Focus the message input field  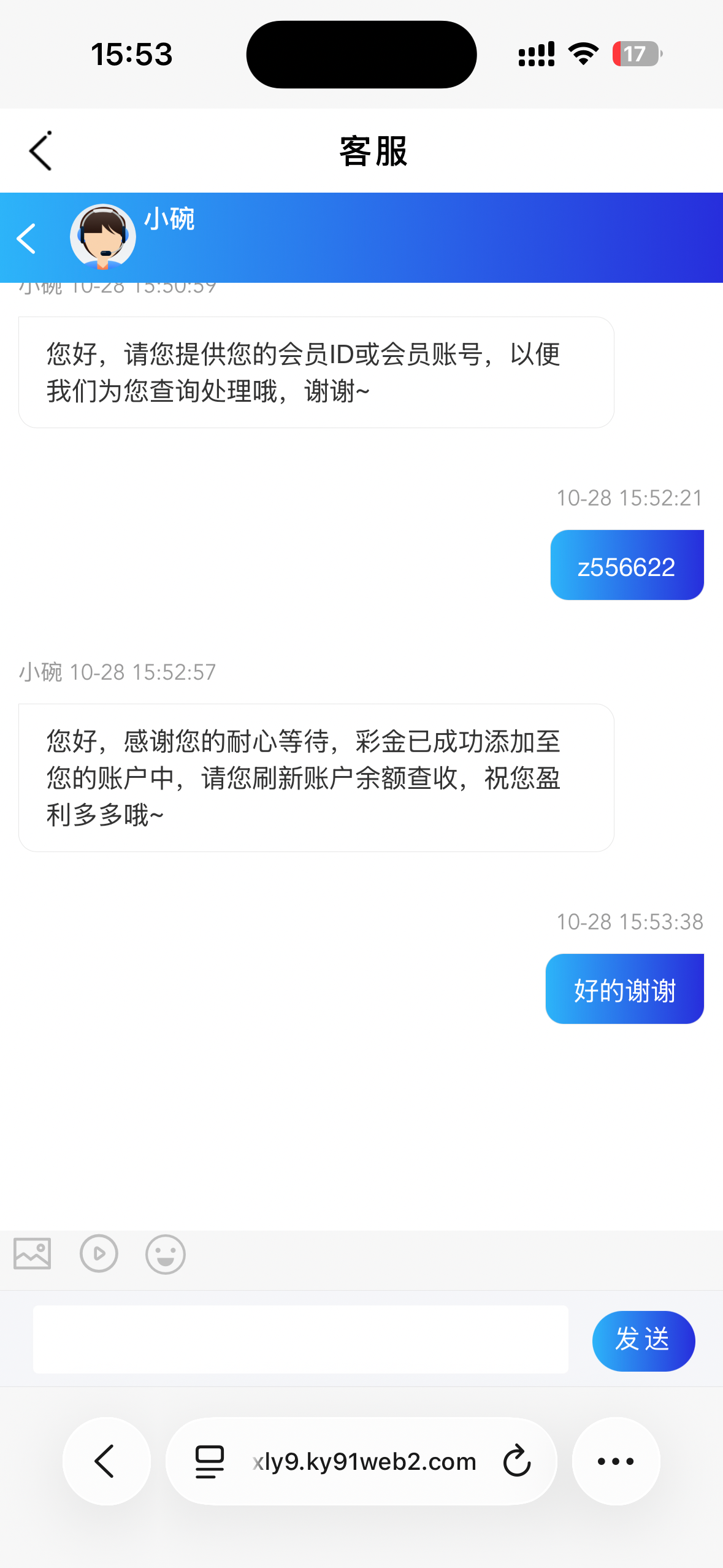(x=300, y=1339)
